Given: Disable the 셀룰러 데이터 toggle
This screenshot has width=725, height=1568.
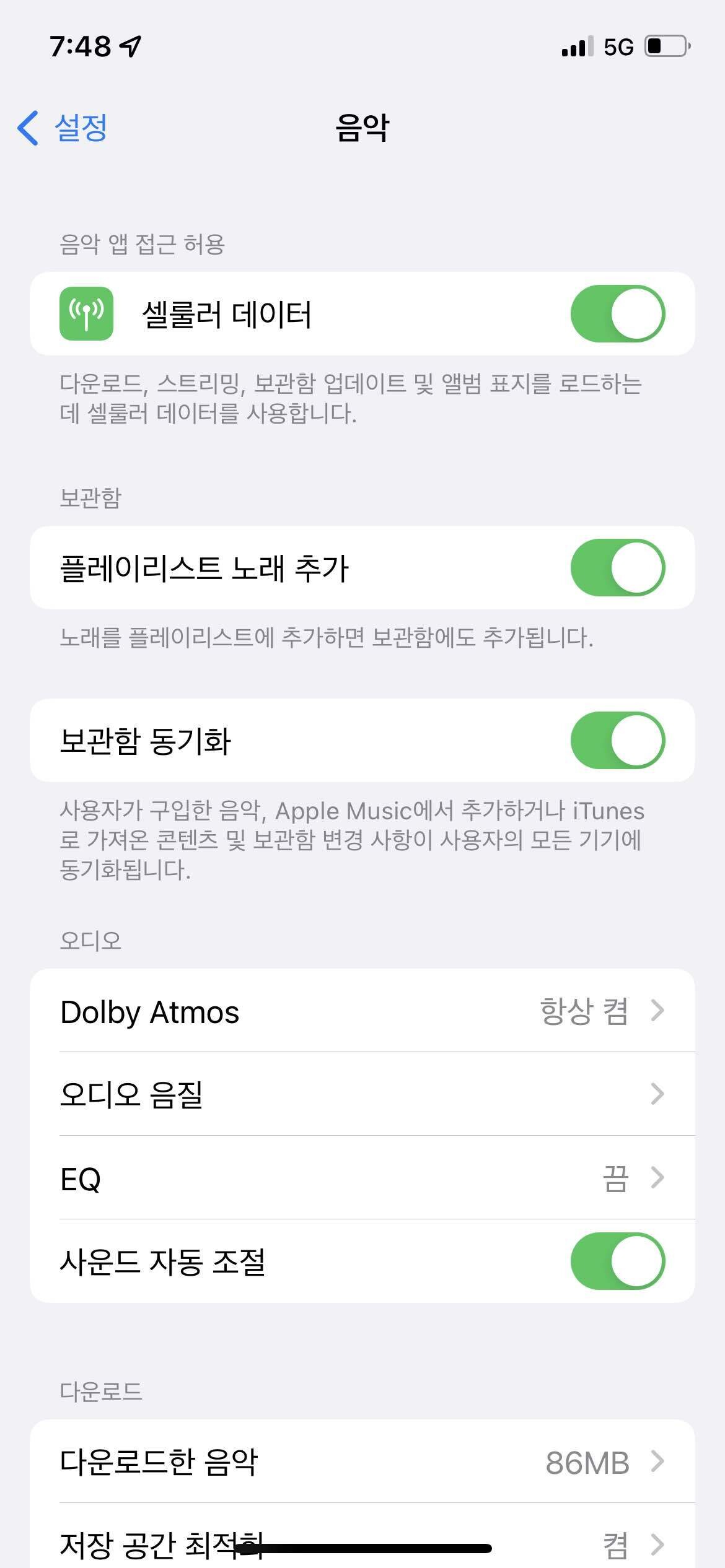Looking at the screenshot, I should tap(618, 314).
